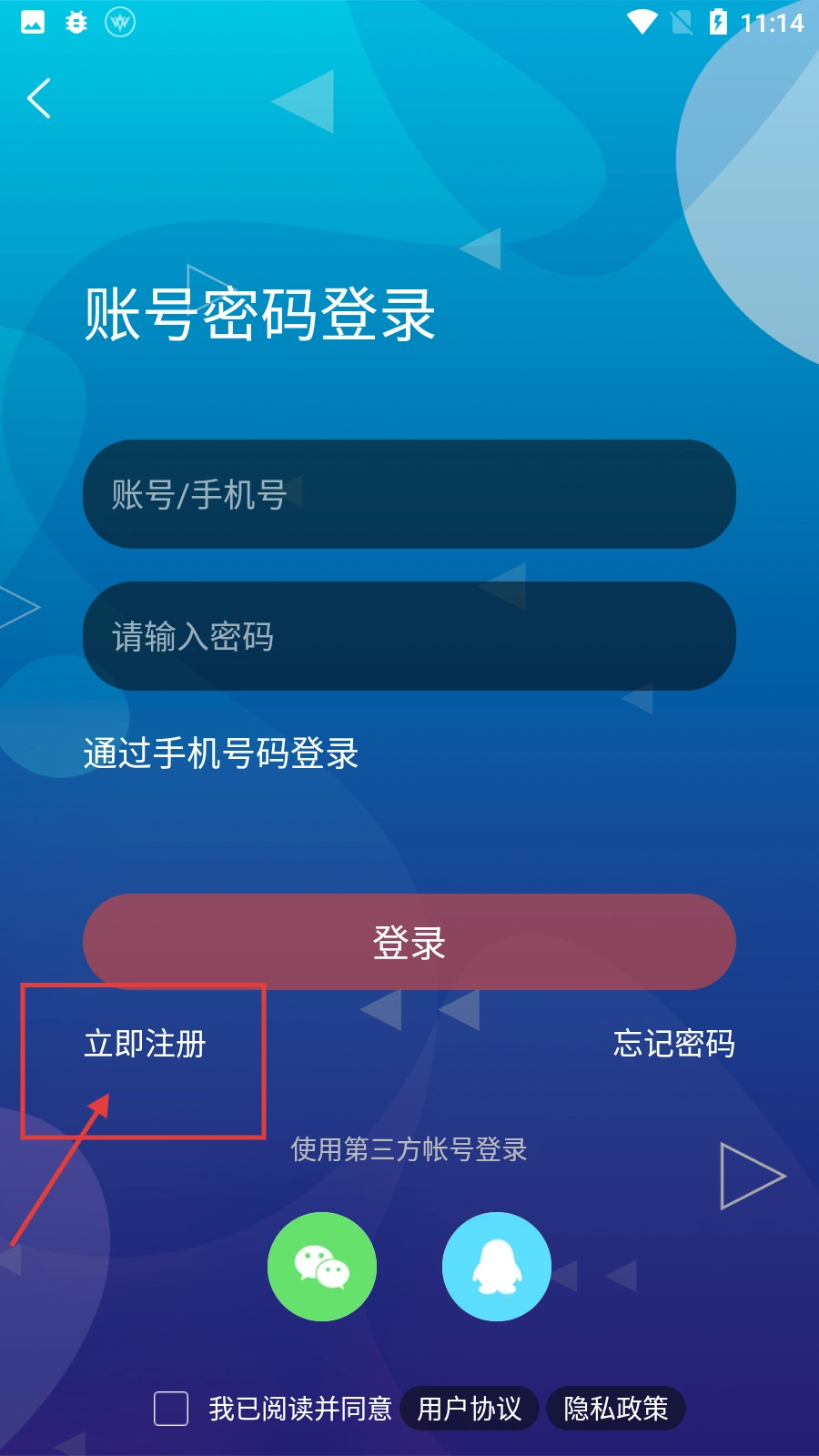Log in with the WeChat icon
The image size is (819, 1456).
point(322,1267)
